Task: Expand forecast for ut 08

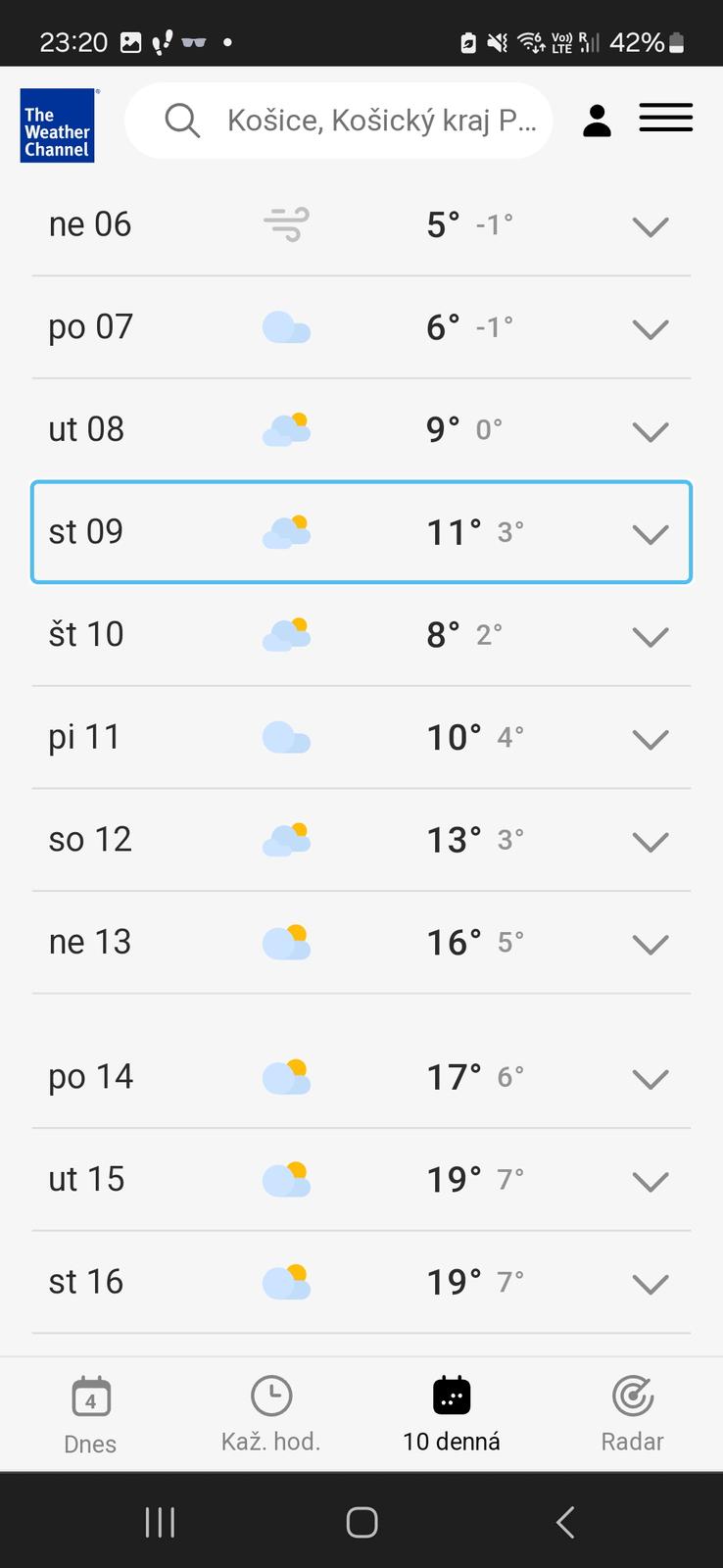Action: click(650, 431)
